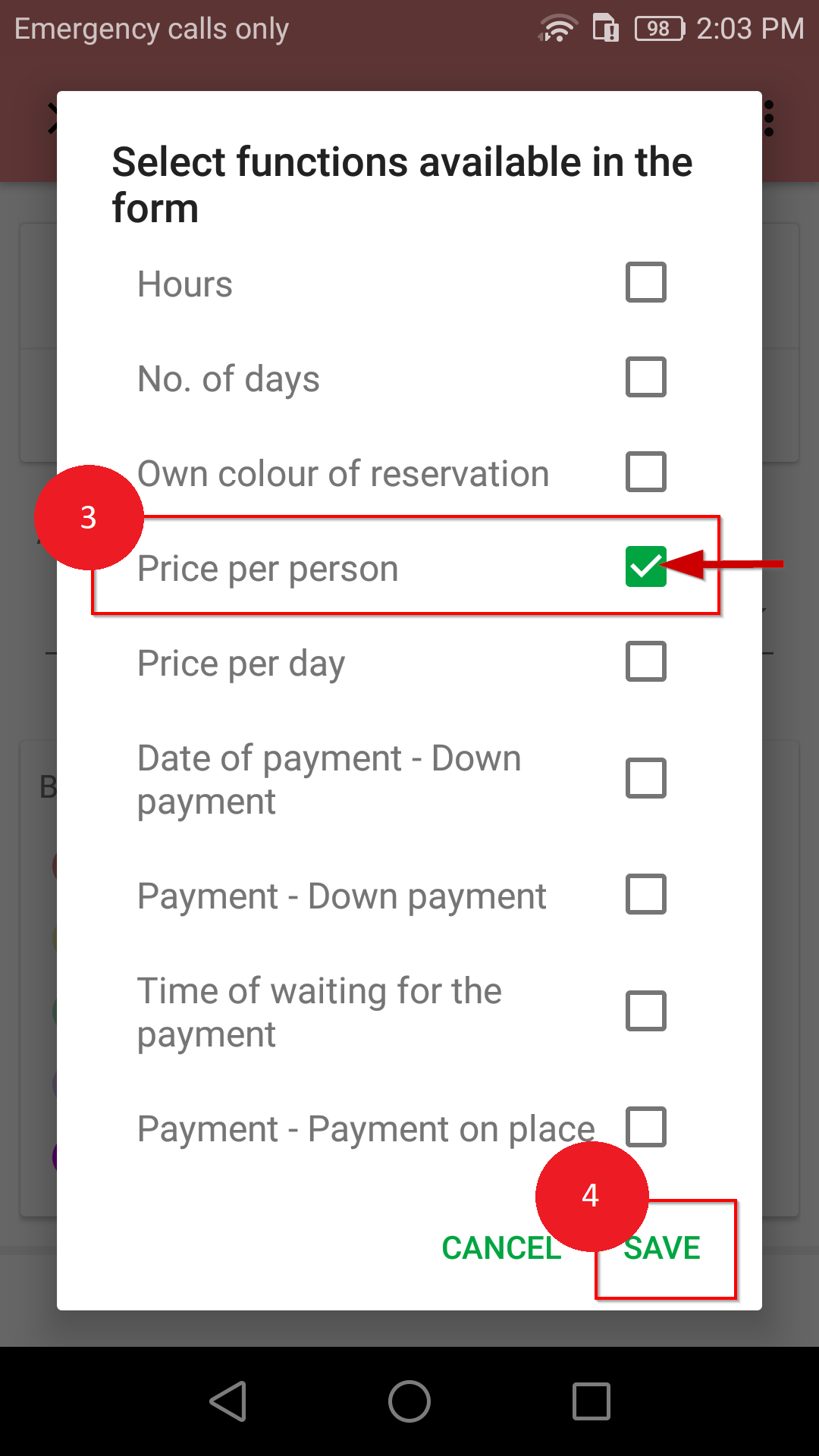The height and width of the screenshot is (1456, 819).
Task: Check Payment - Down payment box
Action: tap(645, 894)
